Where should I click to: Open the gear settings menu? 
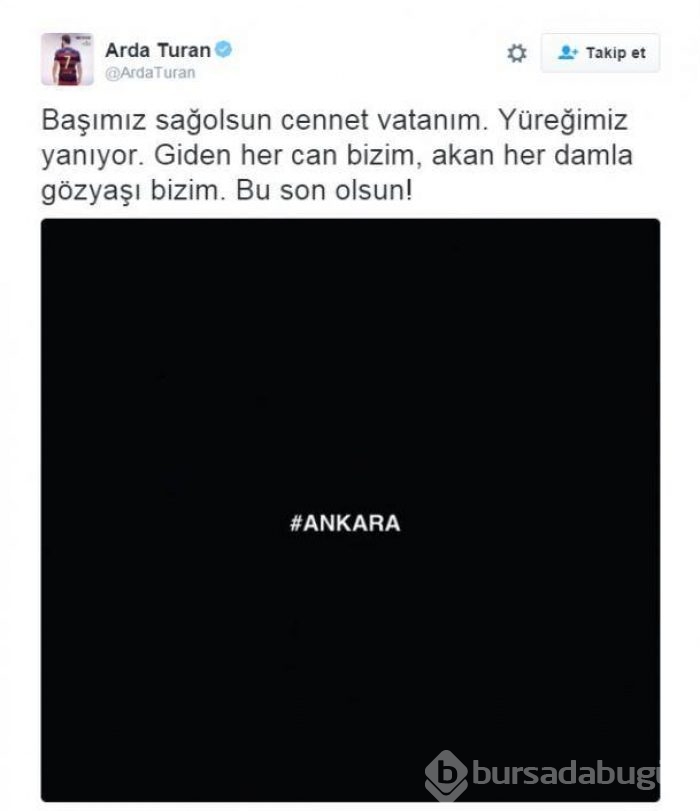coord(516,53)
